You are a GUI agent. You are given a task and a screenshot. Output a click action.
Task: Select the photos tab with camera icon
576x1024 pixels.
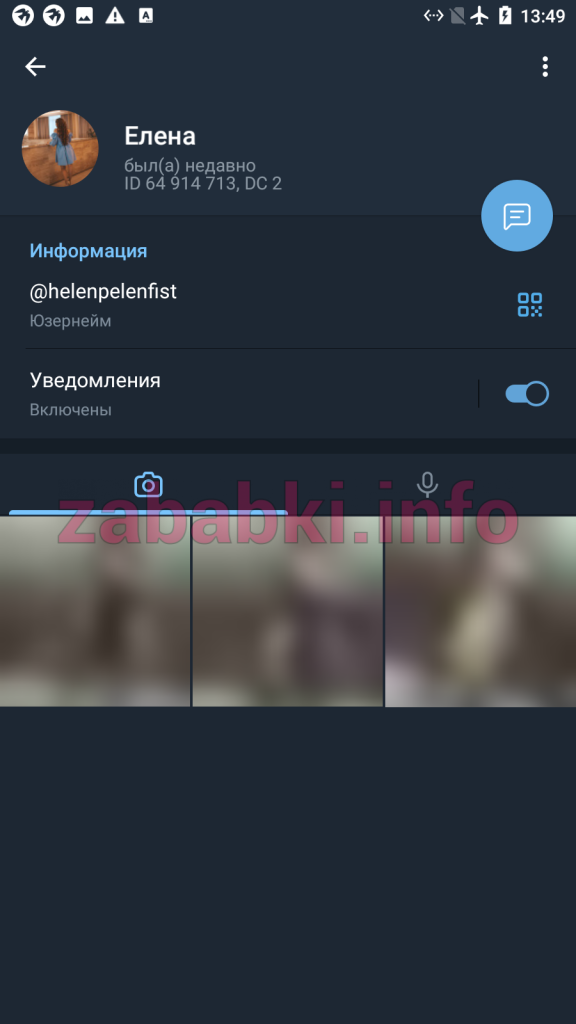148,485
